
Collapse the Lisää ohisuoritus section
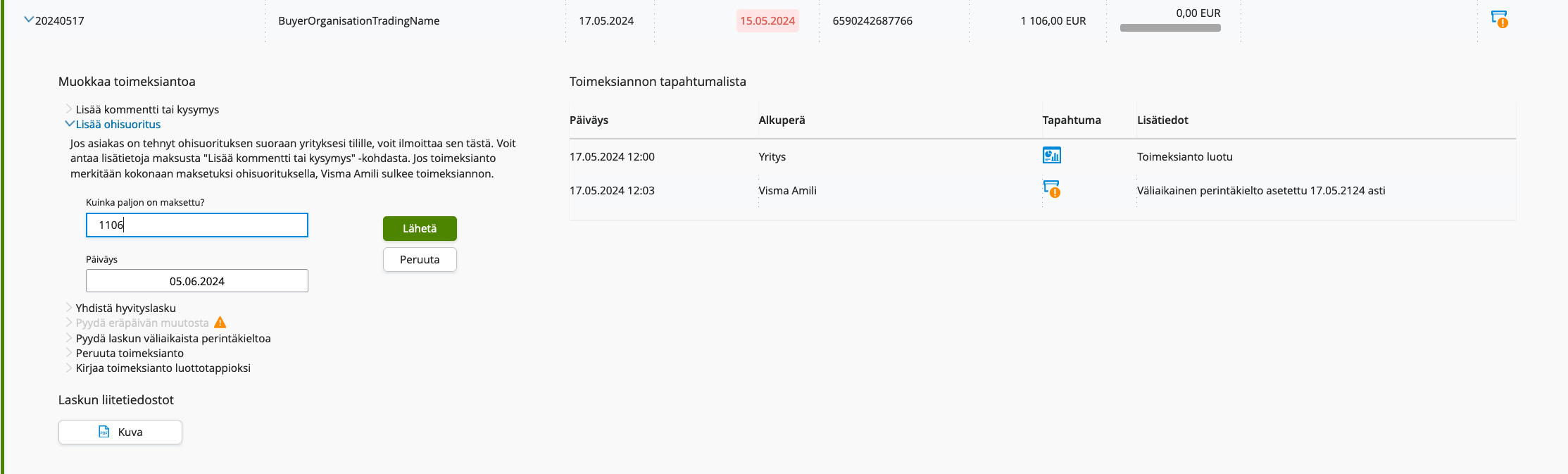[x=118, y=124]
